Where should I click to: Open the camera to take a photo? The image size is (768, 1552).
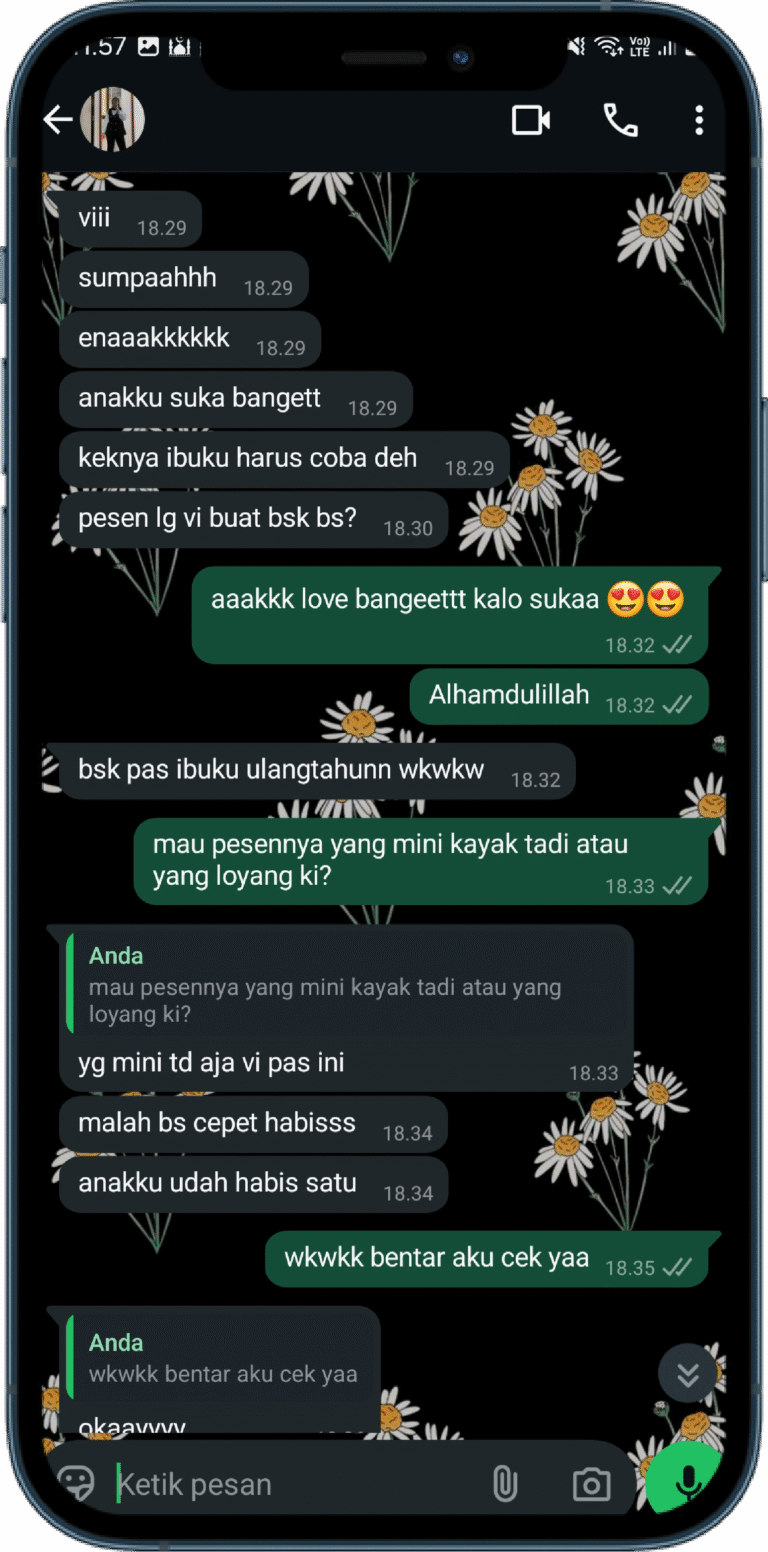point(591,1483)
